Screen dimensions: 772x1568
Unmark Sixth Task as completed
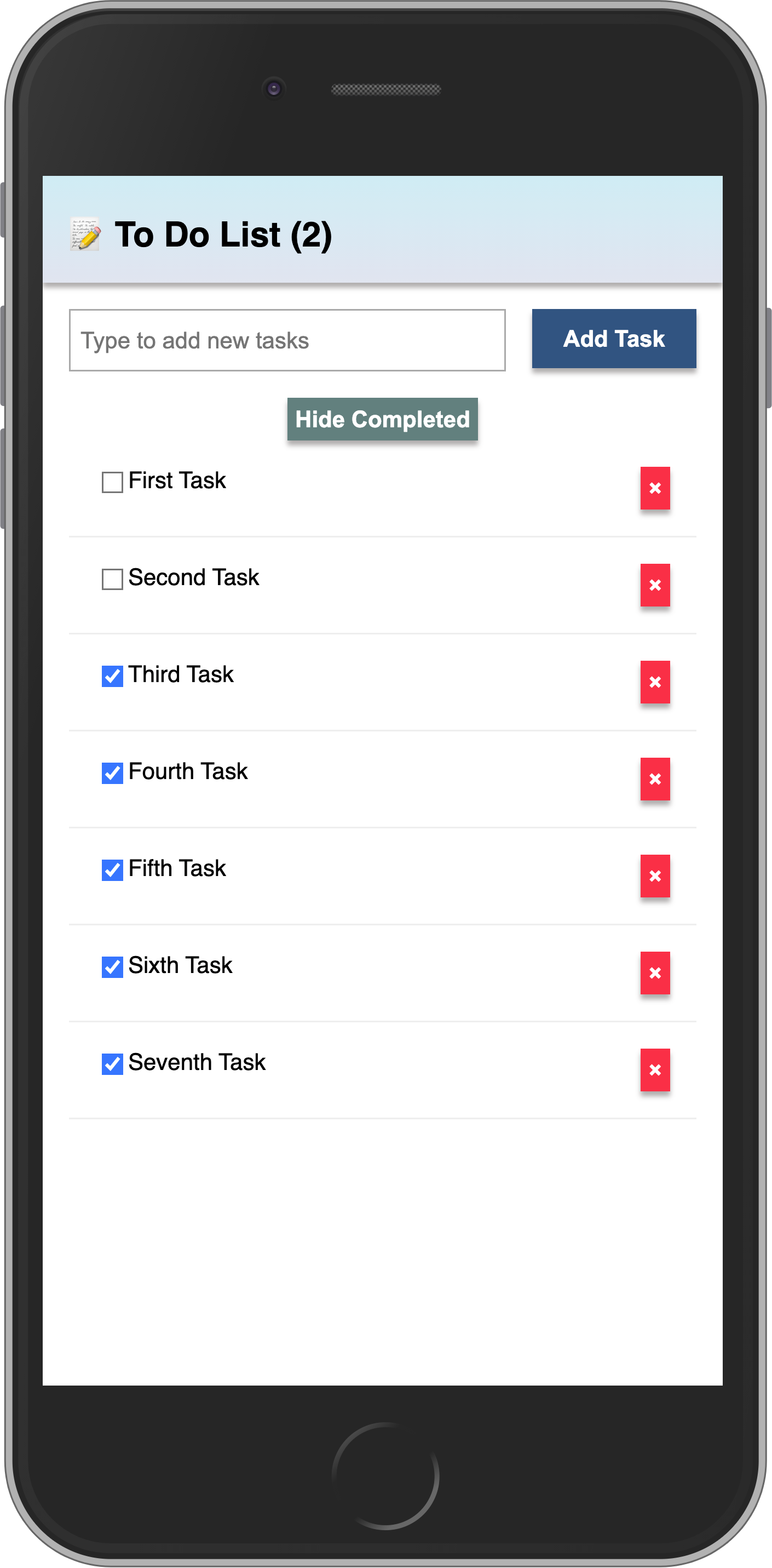[x=112, y=966]
